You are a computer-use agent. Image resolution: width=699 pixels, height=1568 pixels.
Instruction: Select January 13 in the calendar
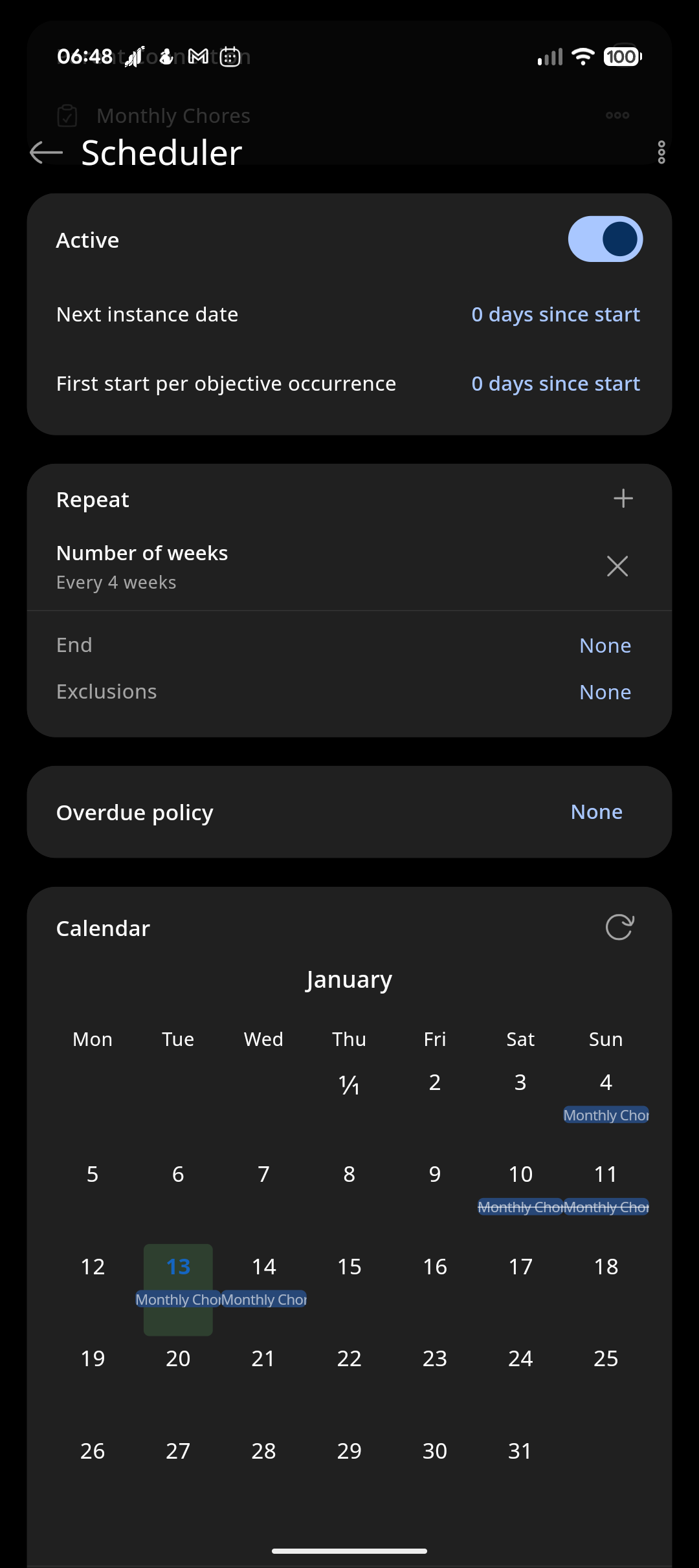pyautogui.click(x=178, y=1267)
